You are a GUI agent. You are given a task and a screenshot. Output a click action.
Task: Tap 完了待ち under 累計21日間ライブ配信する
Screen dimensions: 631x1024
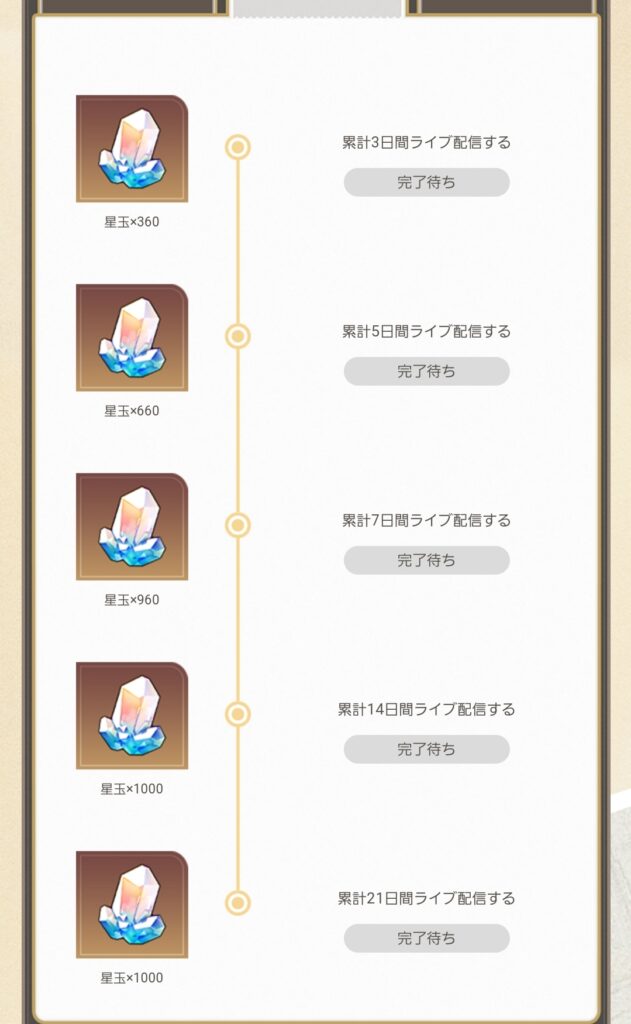point(426,938)
